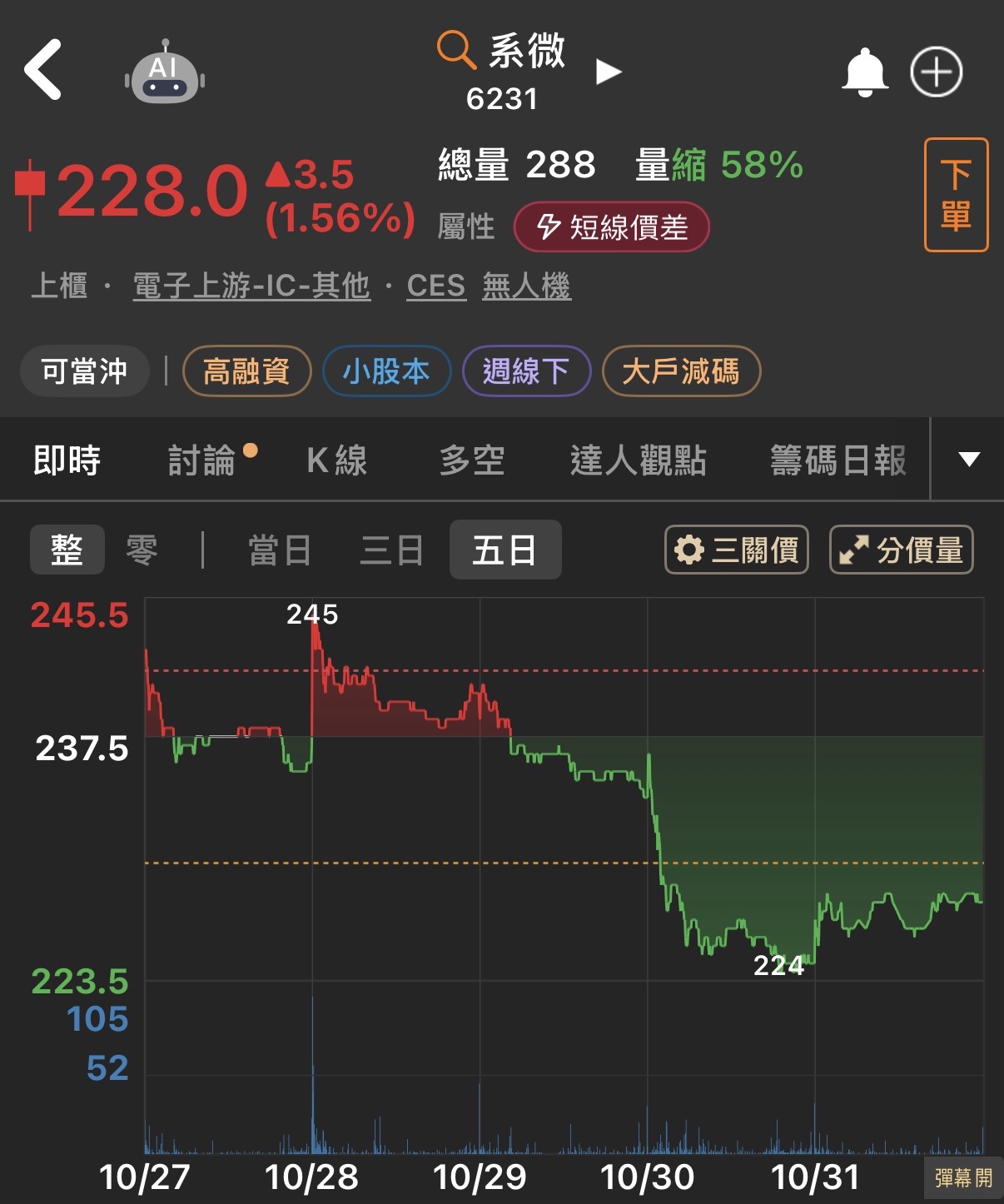Switch to the 討論 tab
This screenshot has width=1004, height=1204.
(x=202, y=460)
